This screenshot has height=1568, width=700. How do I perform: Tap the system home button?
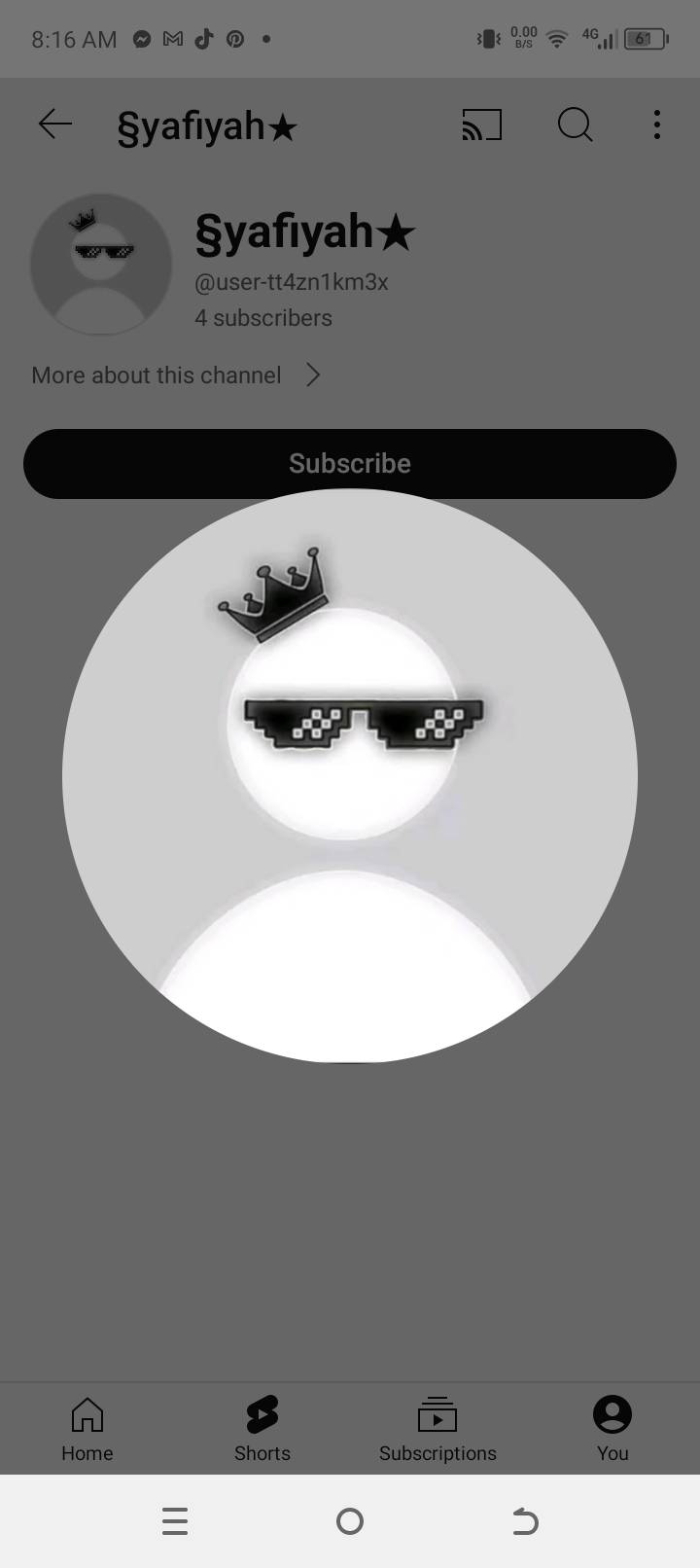click(x=350, y=1520)
